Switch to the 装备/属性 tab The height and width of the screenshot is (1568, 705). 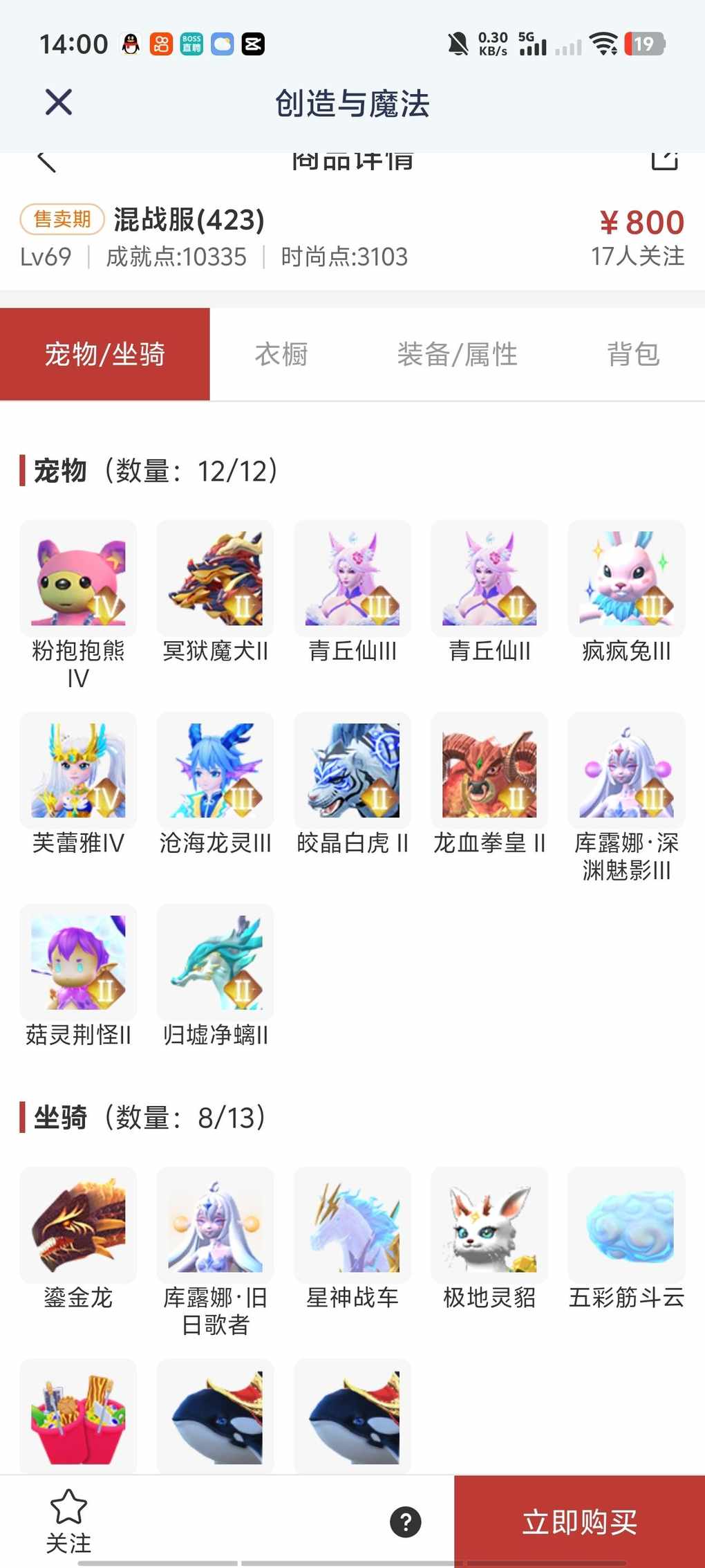[457, 354]
